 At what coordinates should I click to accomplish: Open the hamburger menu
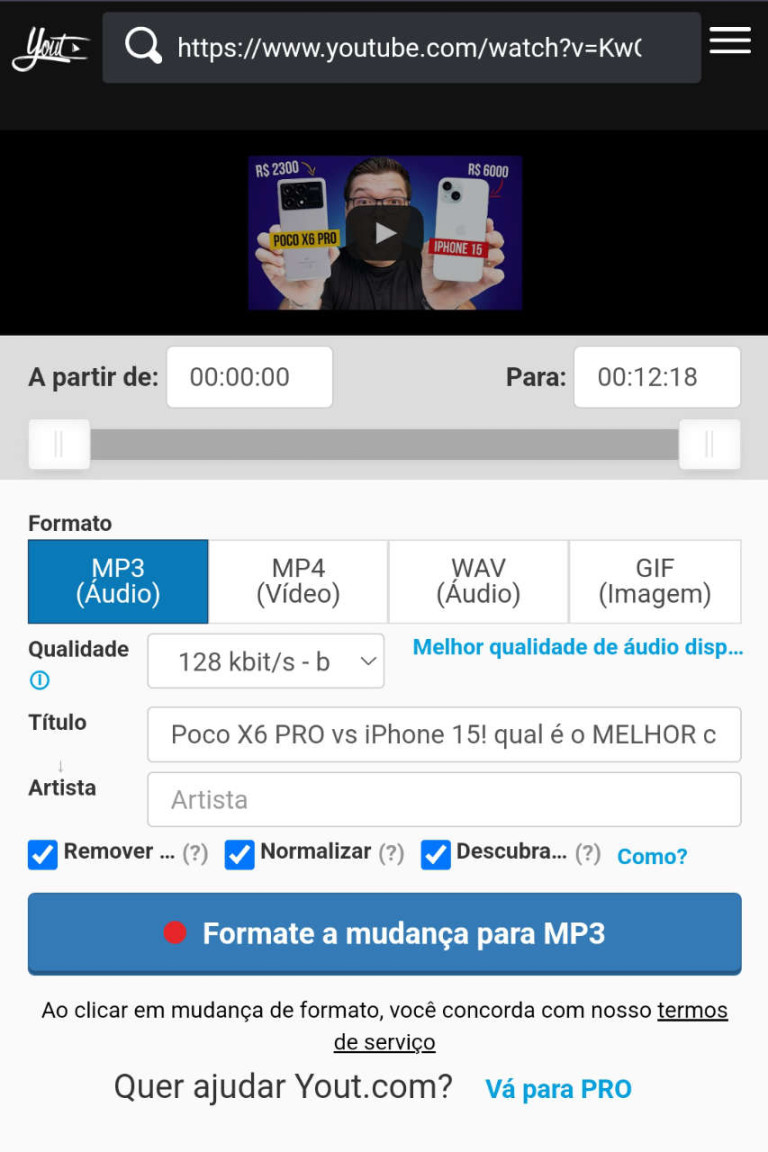(729, 41)
